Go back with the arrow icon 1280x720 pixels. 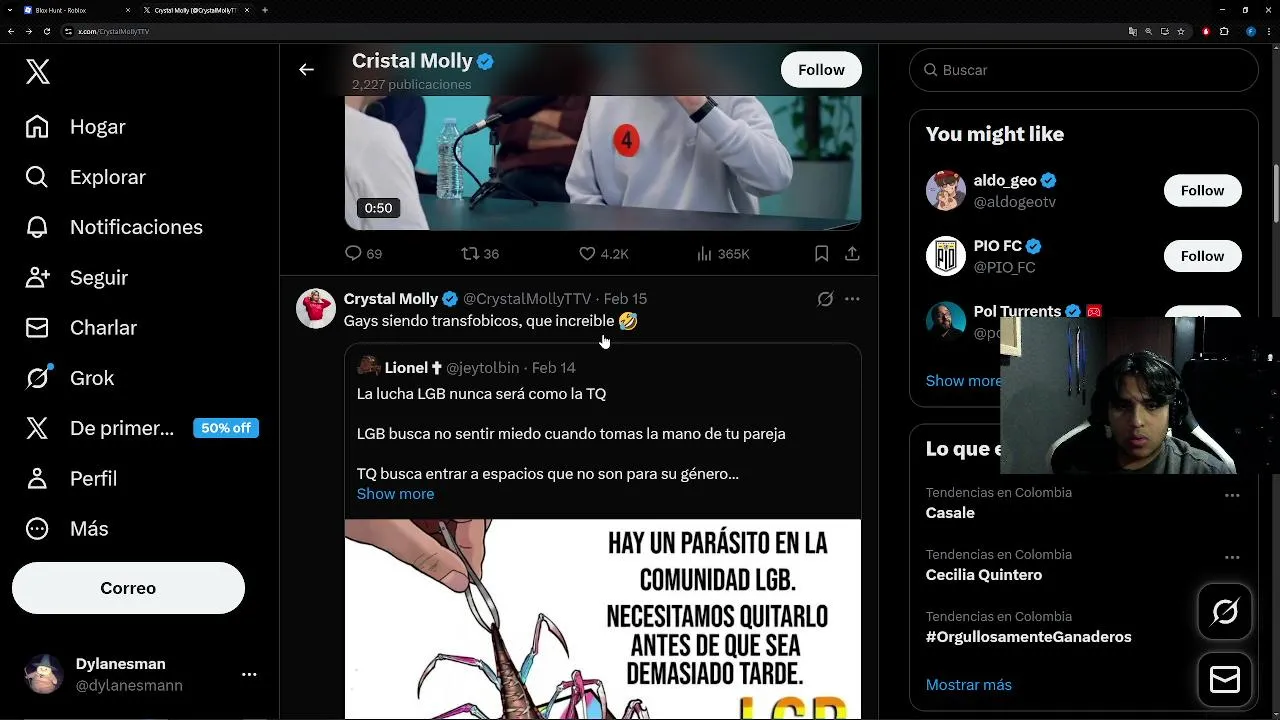pos(306,70)
